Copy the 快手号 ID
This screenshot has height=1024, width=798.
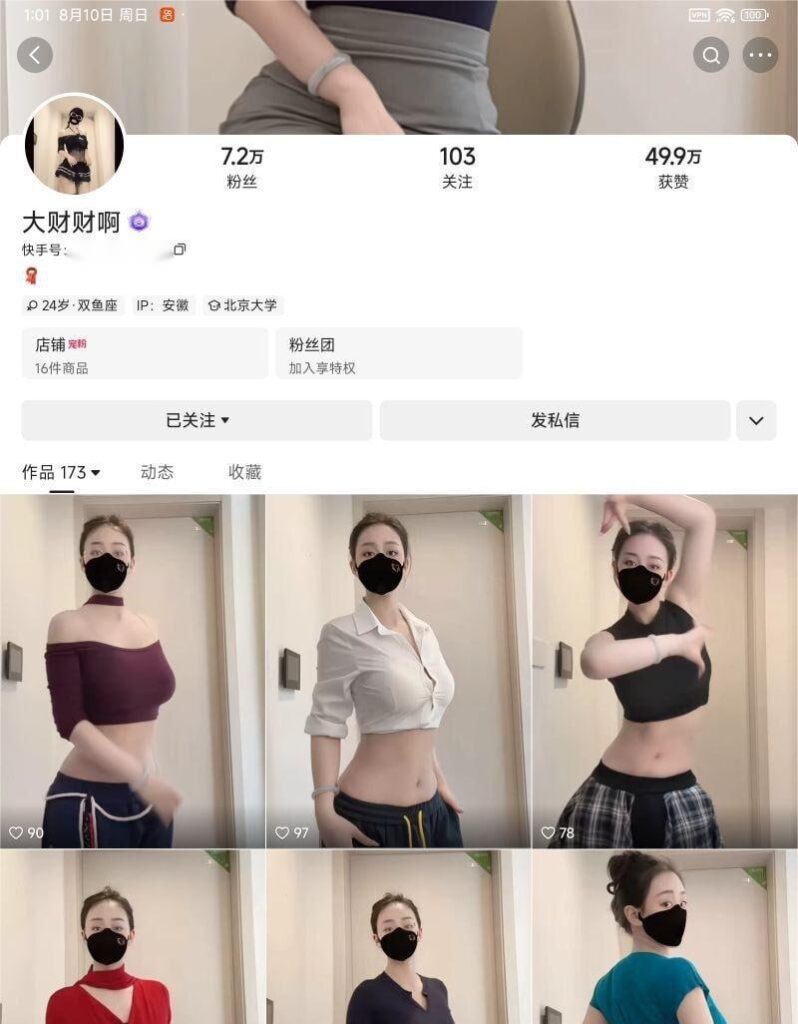[179, 249]
